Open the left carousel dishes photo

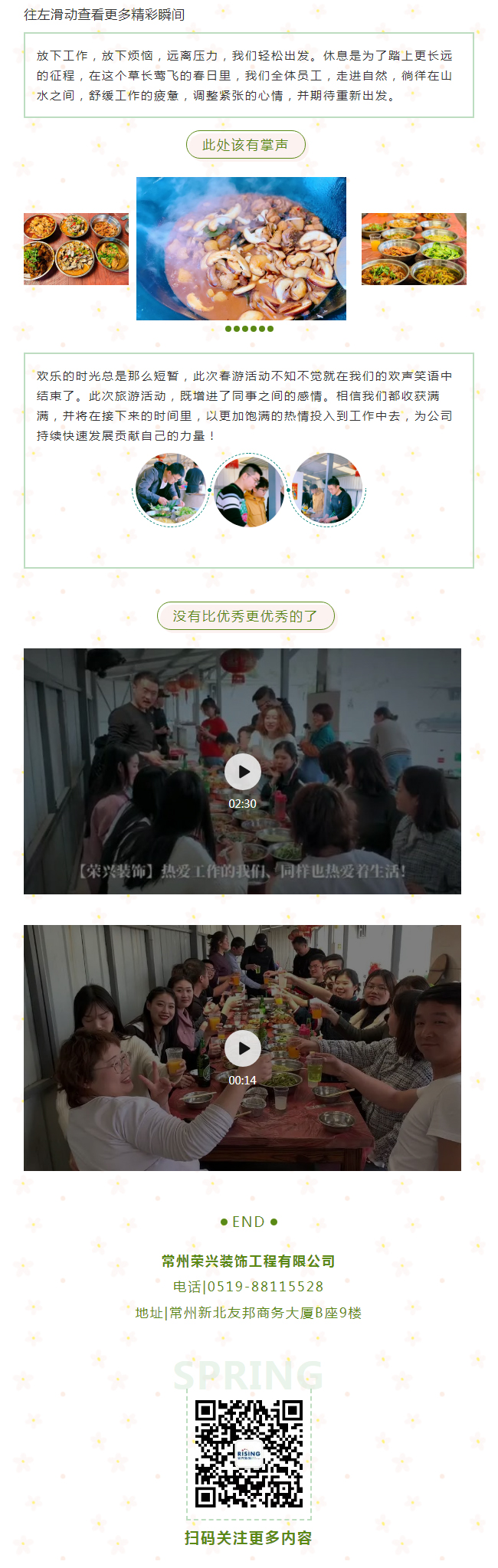(76, 249)
